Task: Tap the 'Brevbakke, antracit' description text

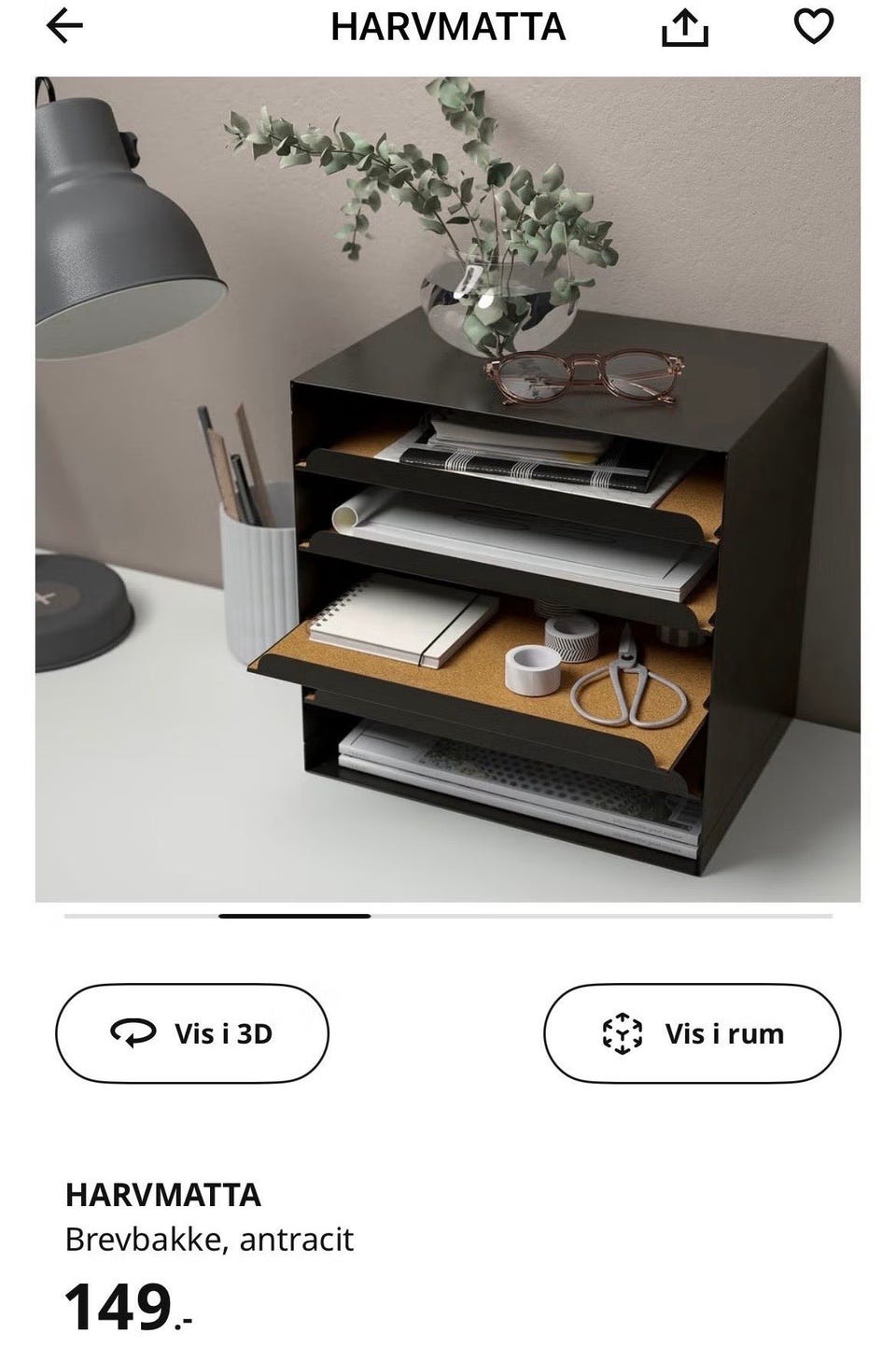Action: click(x=209, y=1241)
